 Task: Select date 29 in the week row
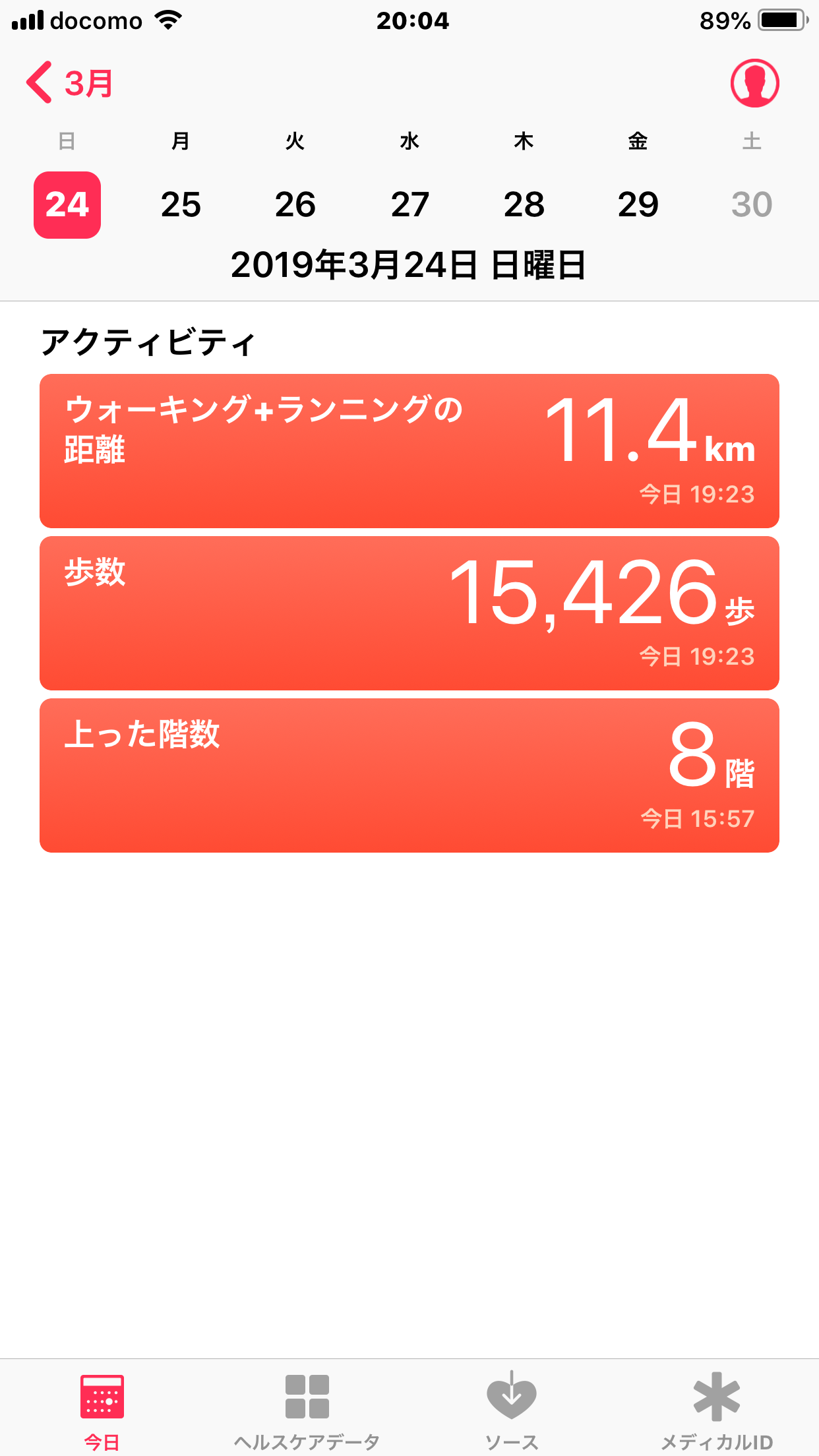[638, 204]
